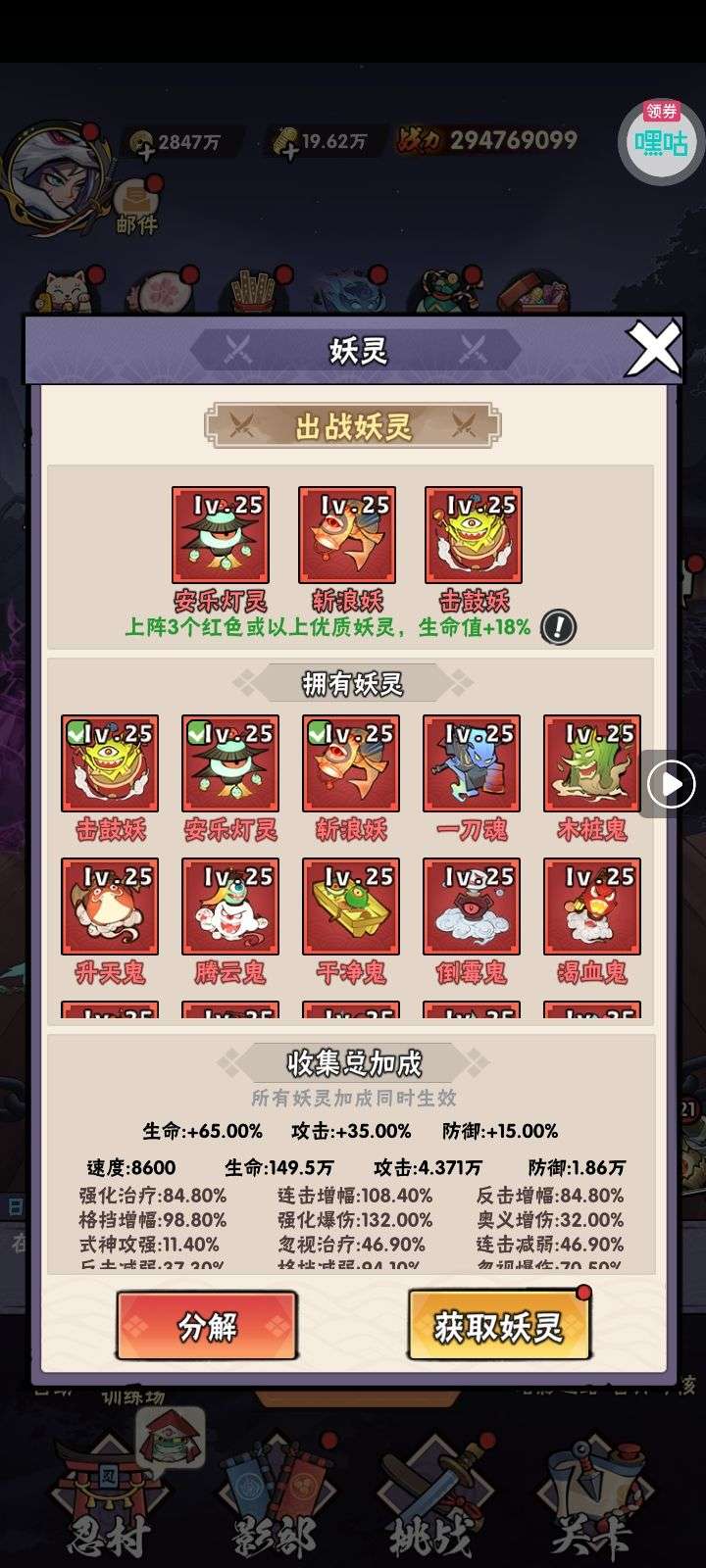Tap the side play arrow button
The width and height of the screenshot is (706, 1568).
(672, 784)
